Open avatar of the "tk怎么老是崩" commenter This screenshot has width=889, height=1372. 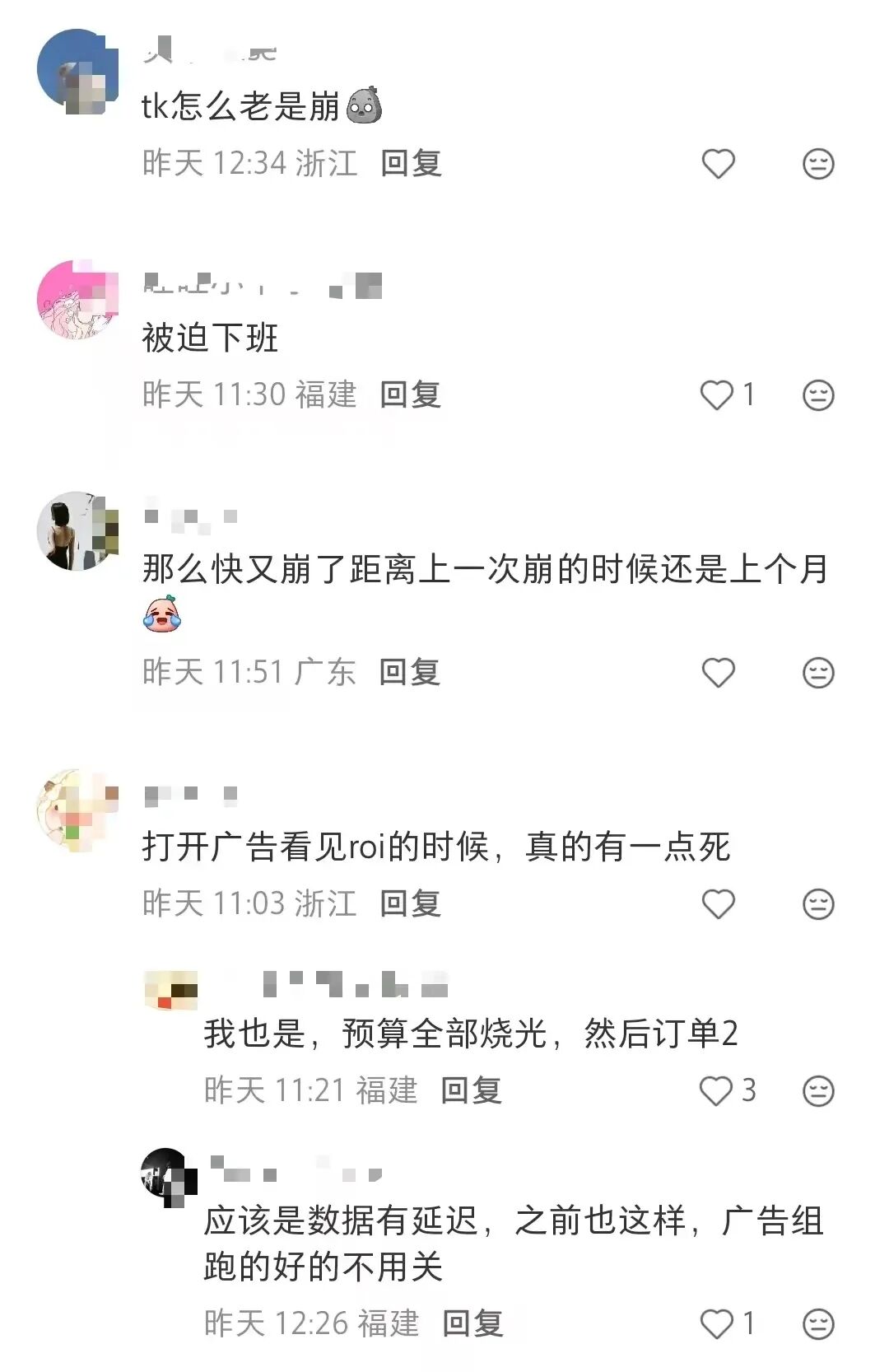point(76,70)
